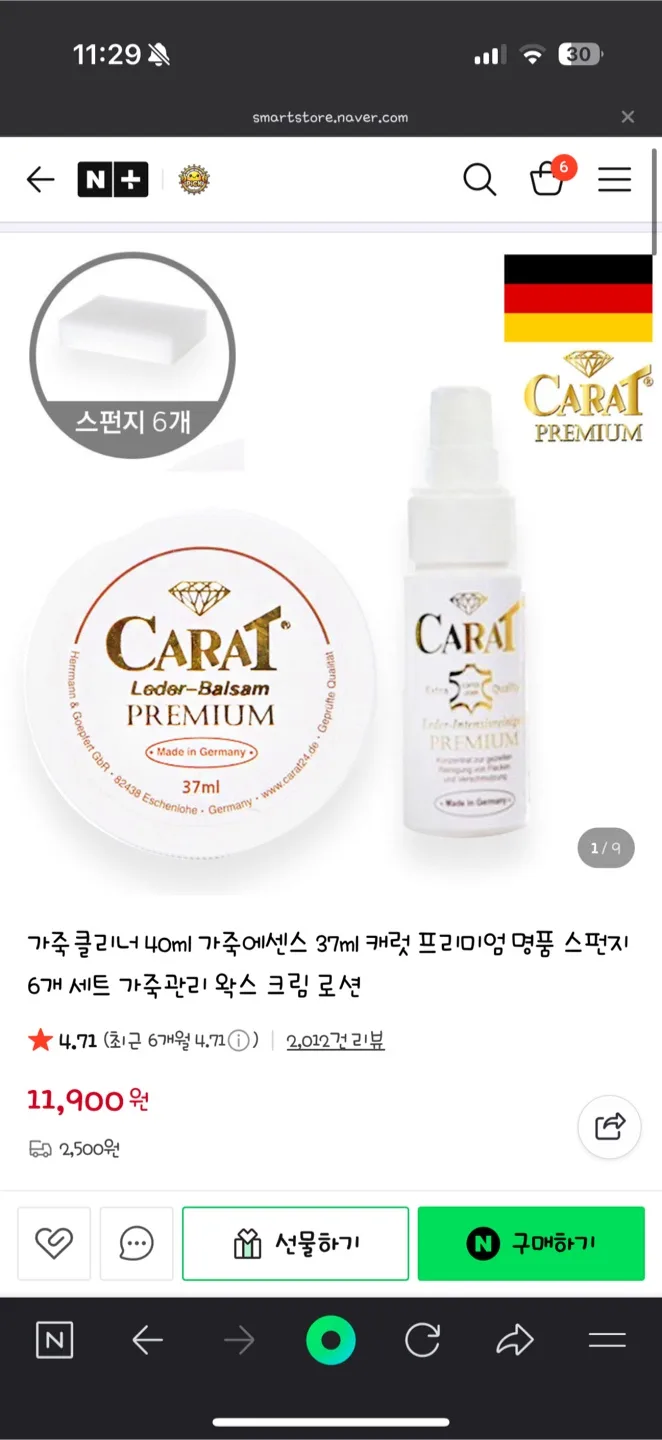Open the seller's store profile icon
The width and height of the screenshot is (662, 1440).
(x=194, y=180)
